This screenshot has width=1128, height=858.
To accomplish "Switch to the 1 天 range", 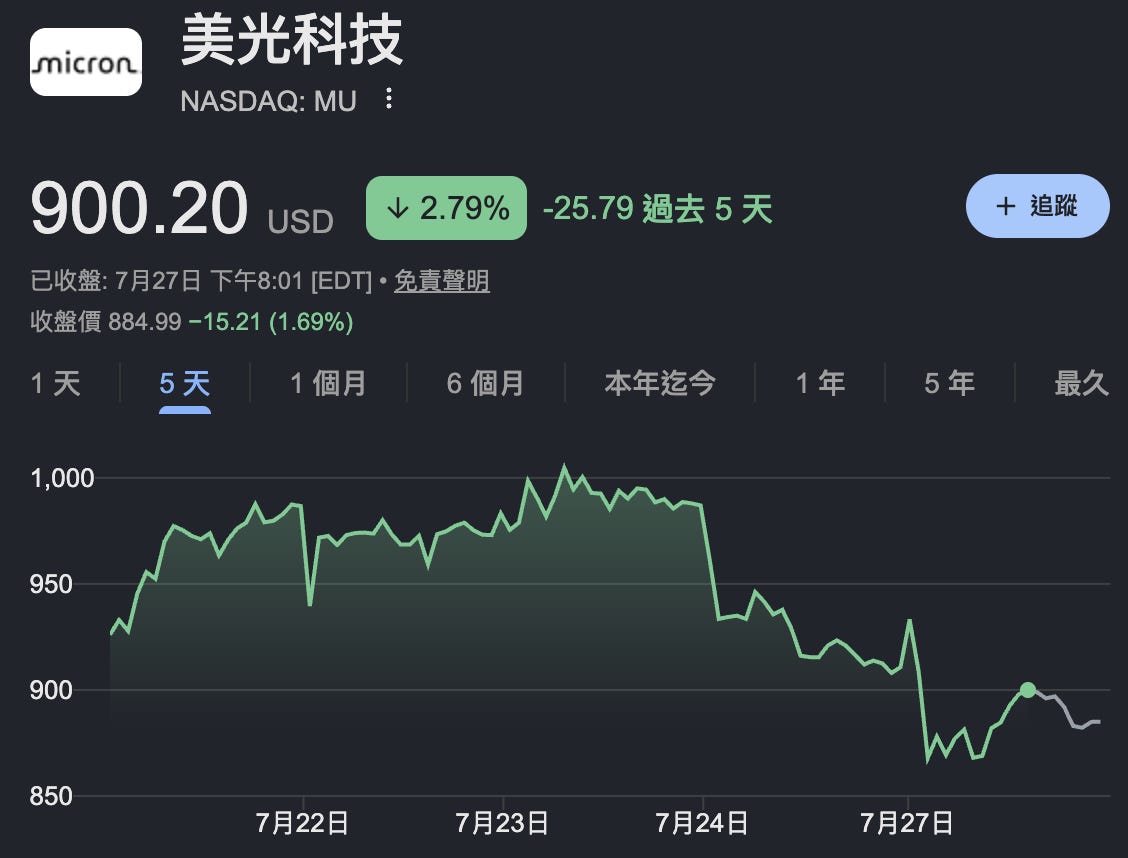I will pyautogui.click(x=55, y=383).
